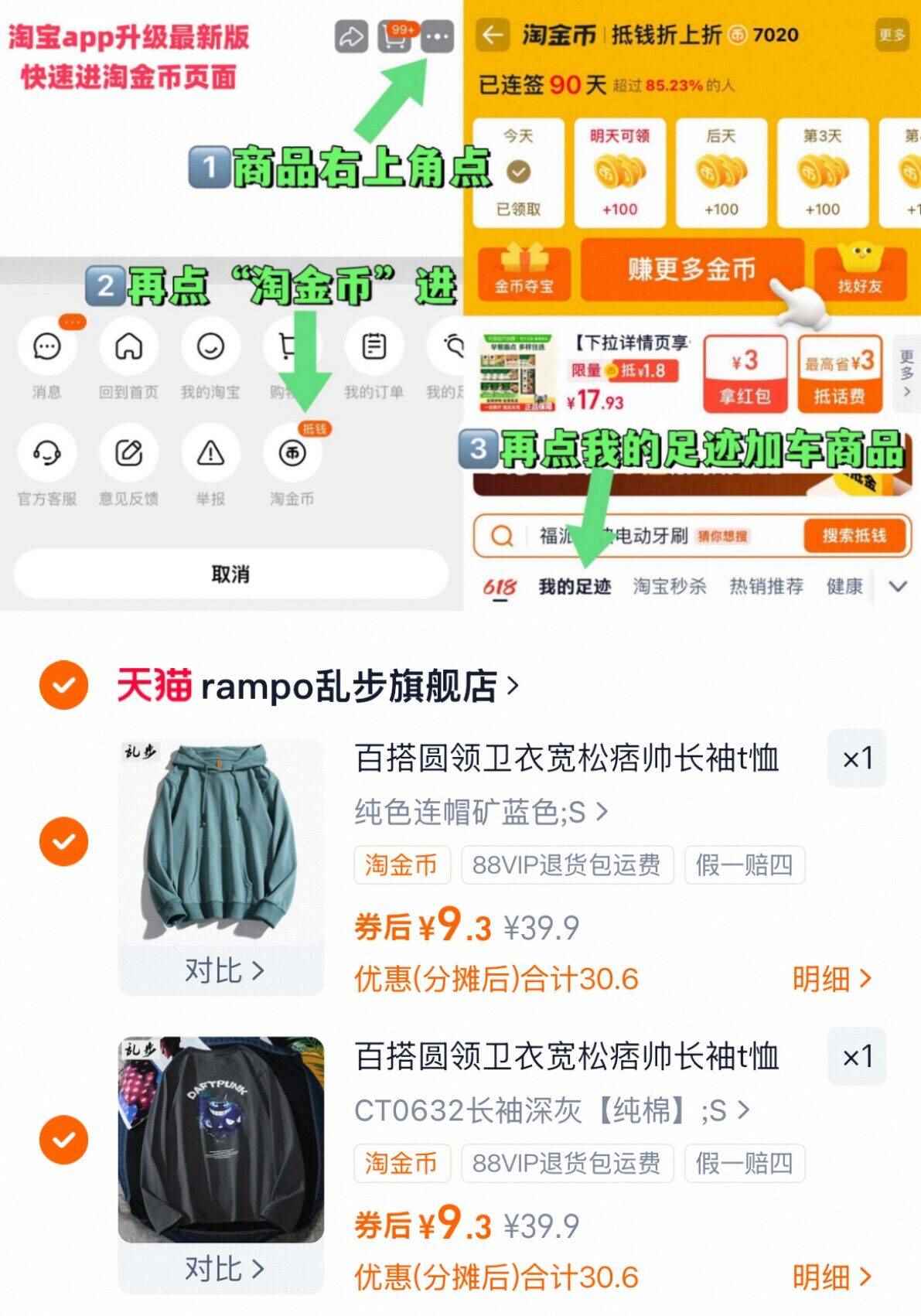Switch to the 淘宝秒杀 tab
921x1316 pixels.
coord(667,587)
